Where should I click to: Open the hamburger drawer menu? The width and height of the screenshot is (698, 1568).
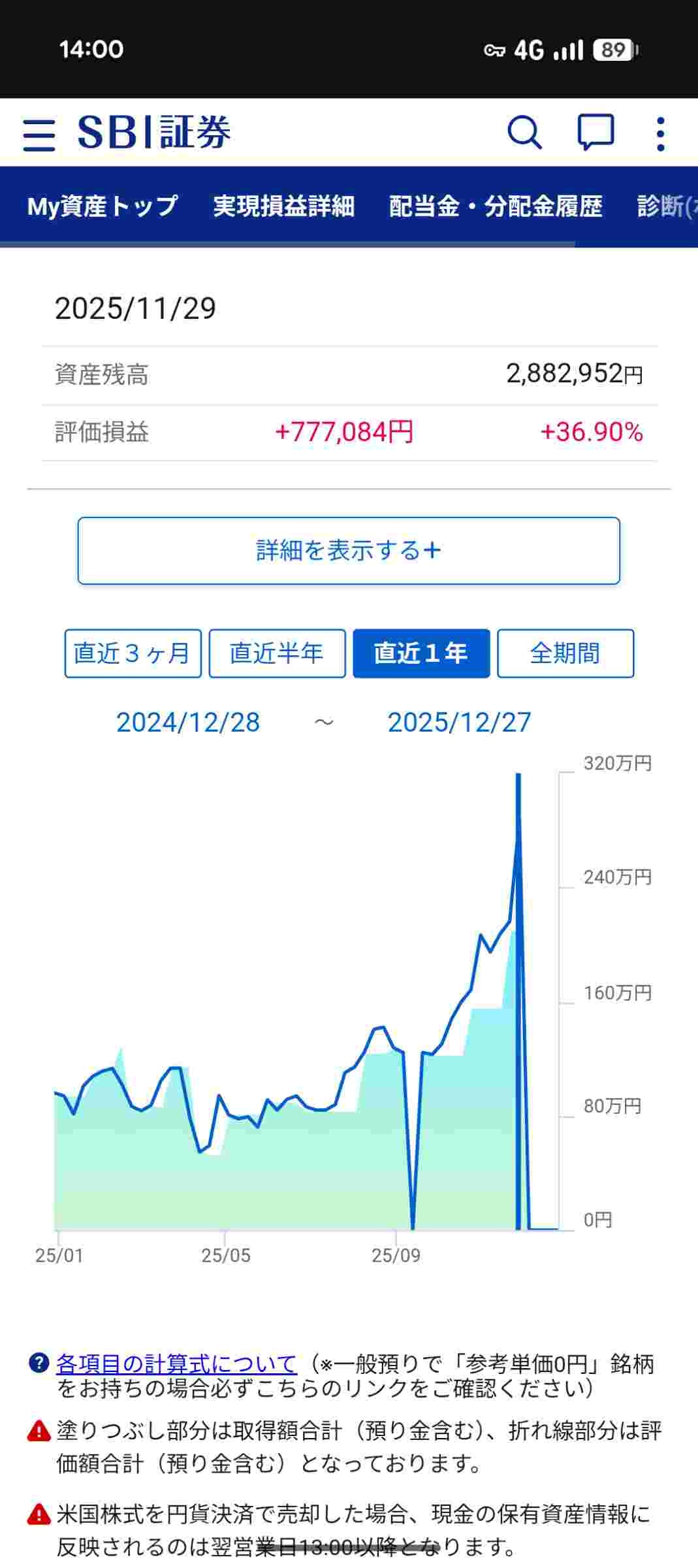[39, 134]
